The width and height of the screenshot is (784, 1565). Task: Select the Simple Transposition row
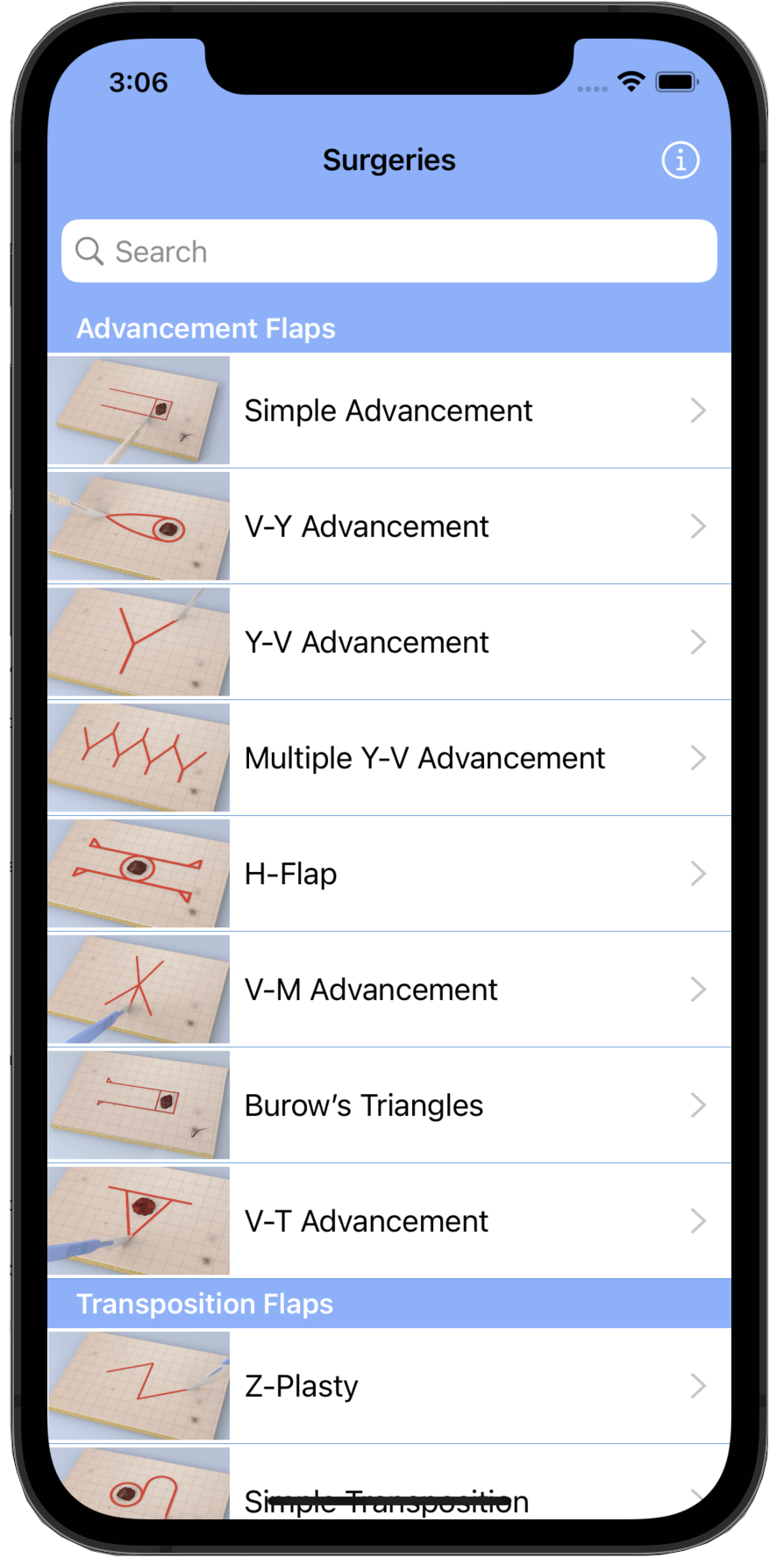tap(388, 1483)
